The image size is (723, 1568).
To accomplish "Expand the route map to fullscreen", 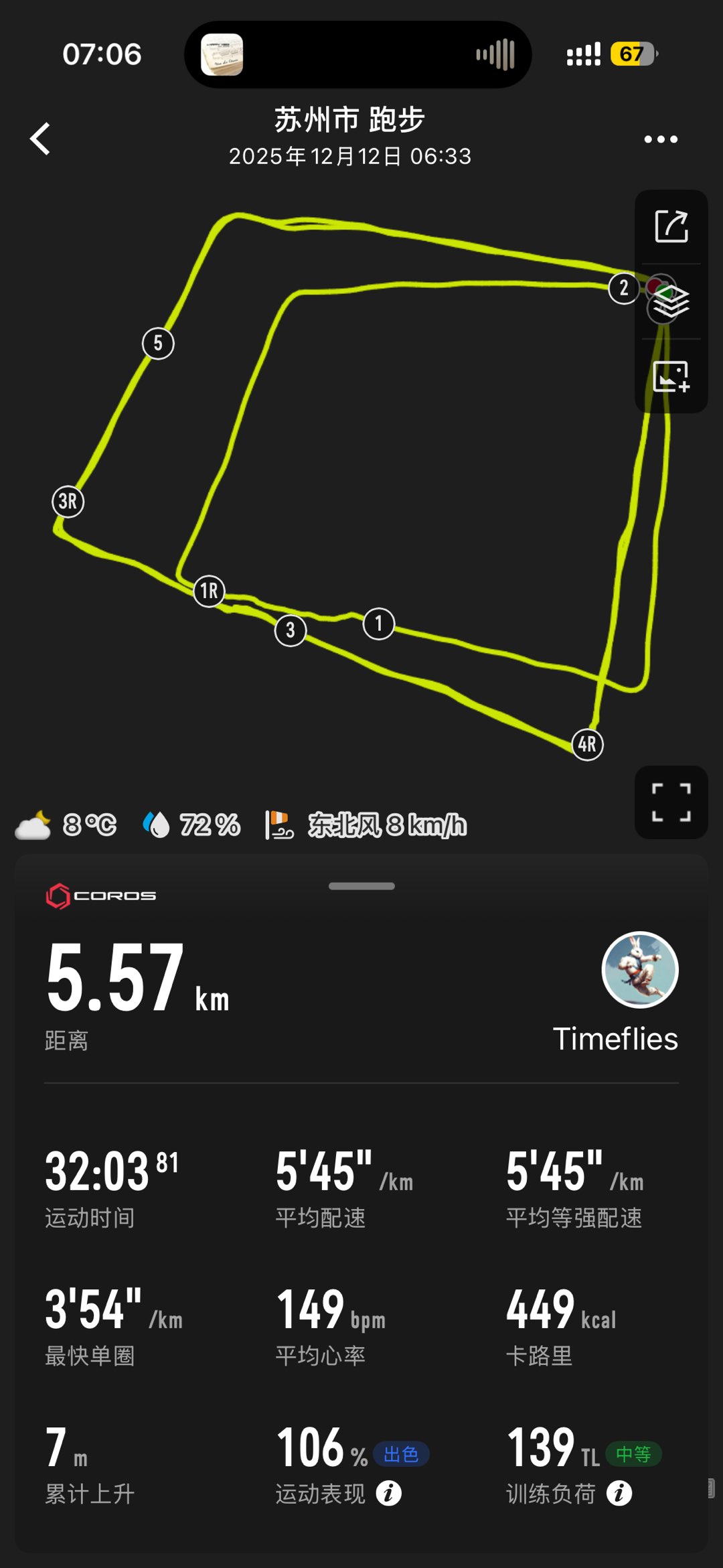I will [x=671, y=802].
